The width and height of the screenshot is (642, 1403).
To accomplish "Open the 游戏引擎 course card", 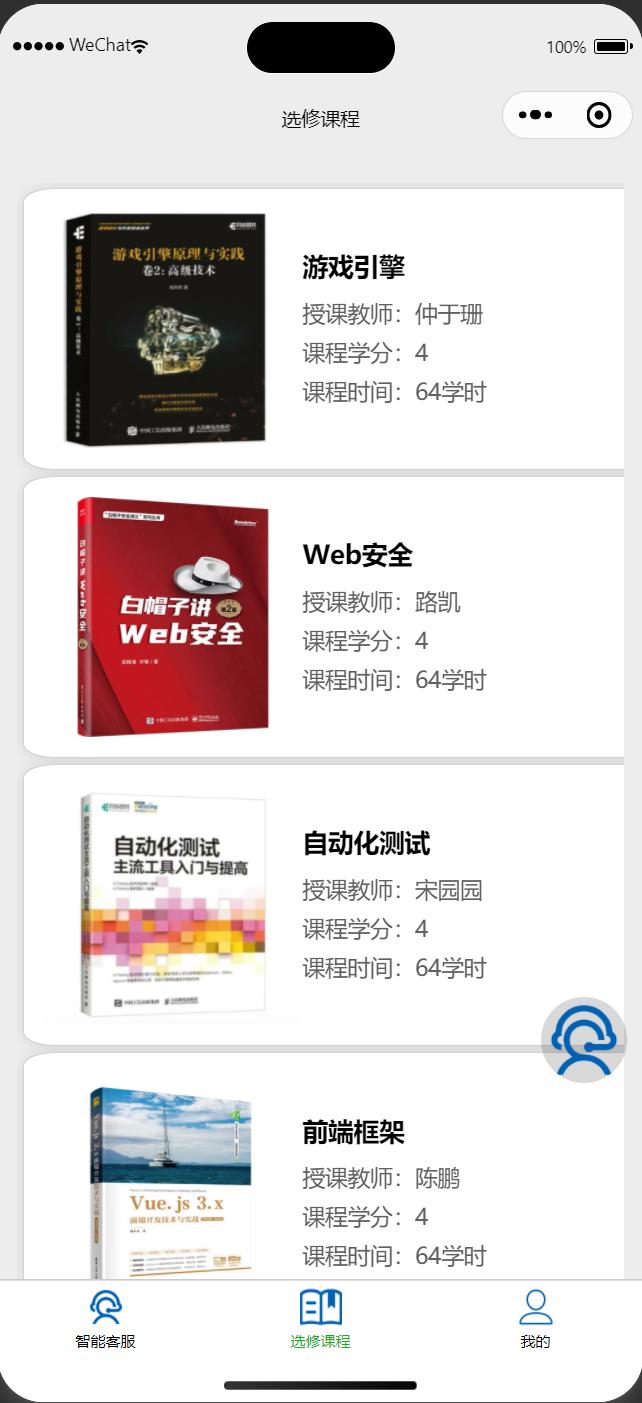I will point(324,329).
